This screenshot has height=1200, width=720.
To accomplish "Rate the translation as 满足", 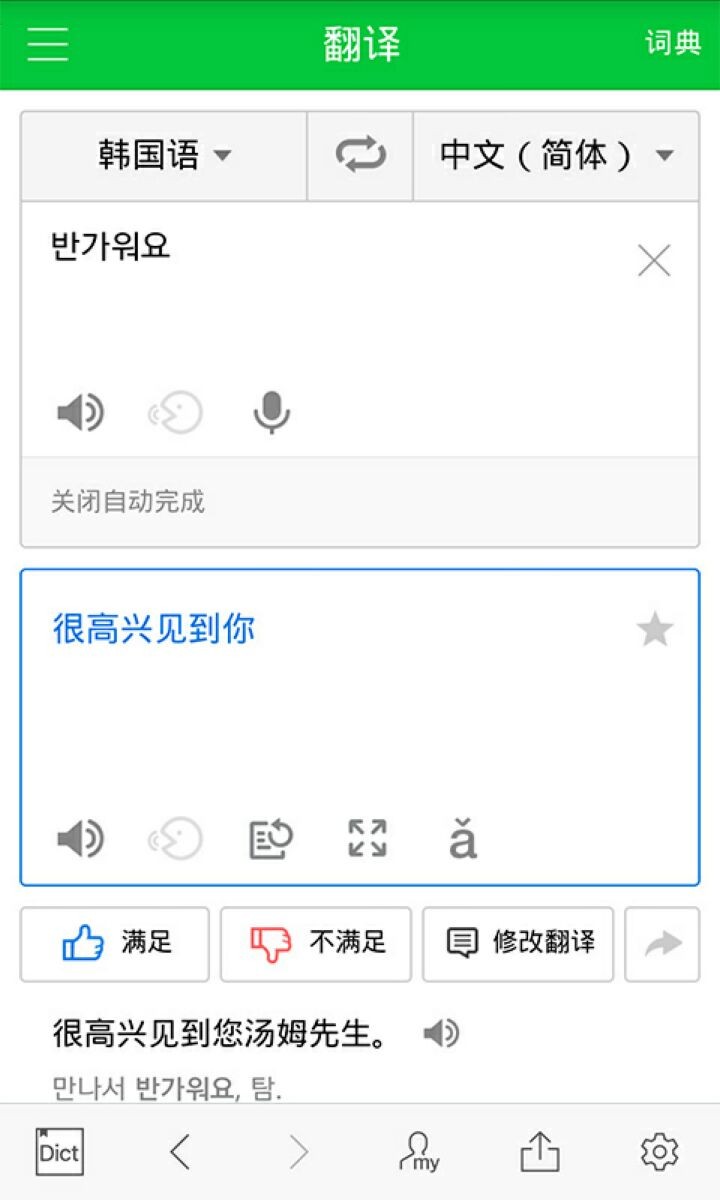I will tap(113, 944).
